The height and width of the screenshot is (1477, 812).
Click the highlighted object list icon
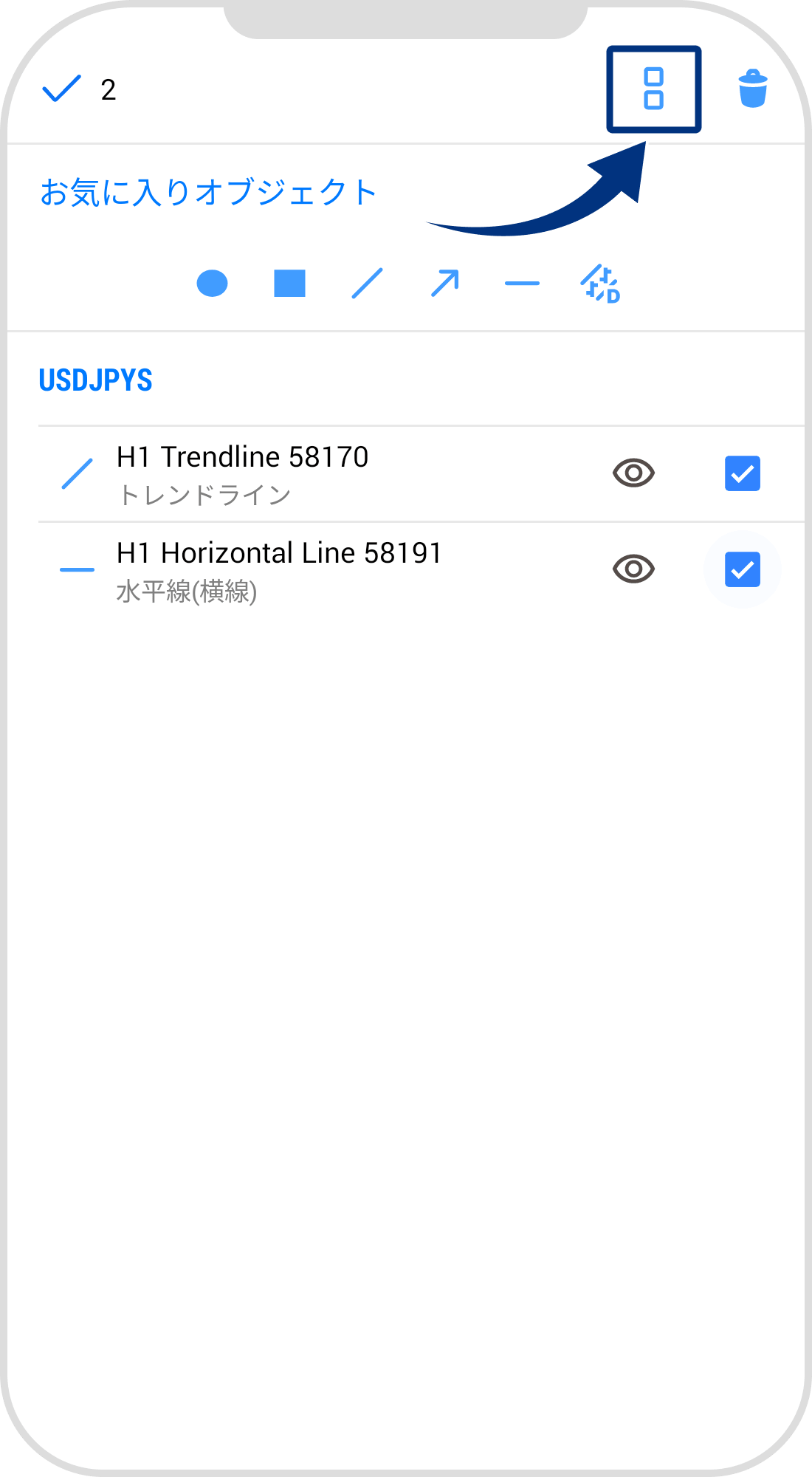point(654,89)
